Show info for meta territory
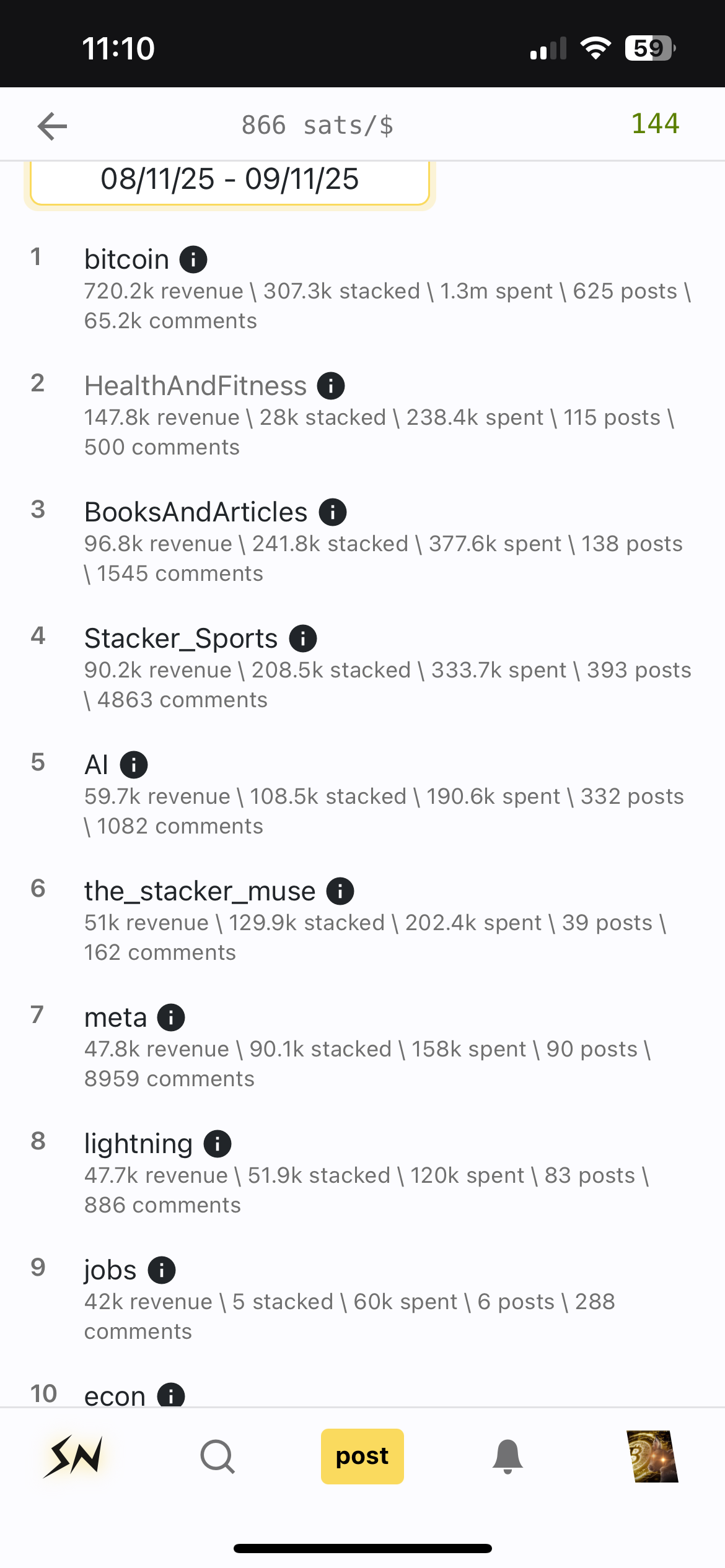This screenshot has height=1568, width=725. point(171,1017)
